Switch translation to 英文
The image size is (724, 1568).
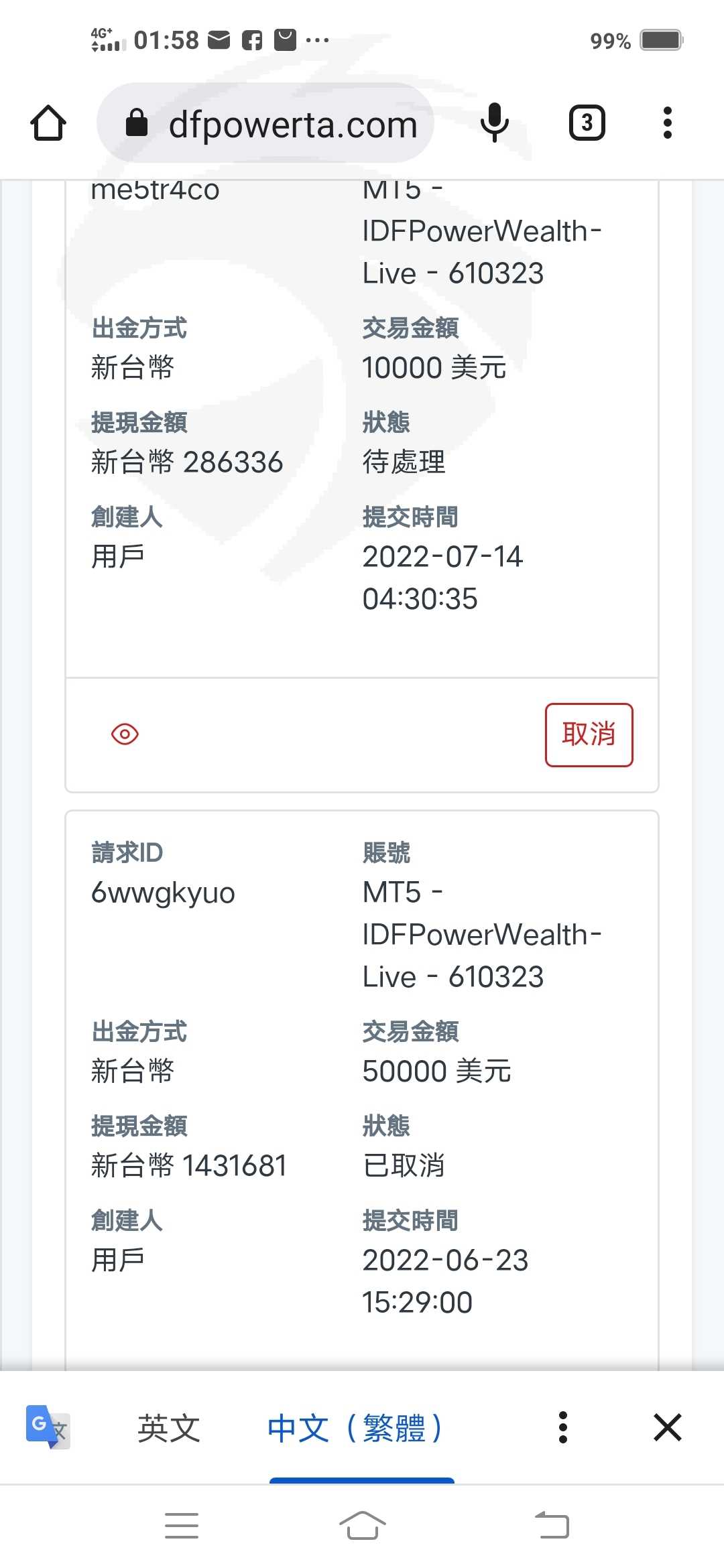(169, 1428)
